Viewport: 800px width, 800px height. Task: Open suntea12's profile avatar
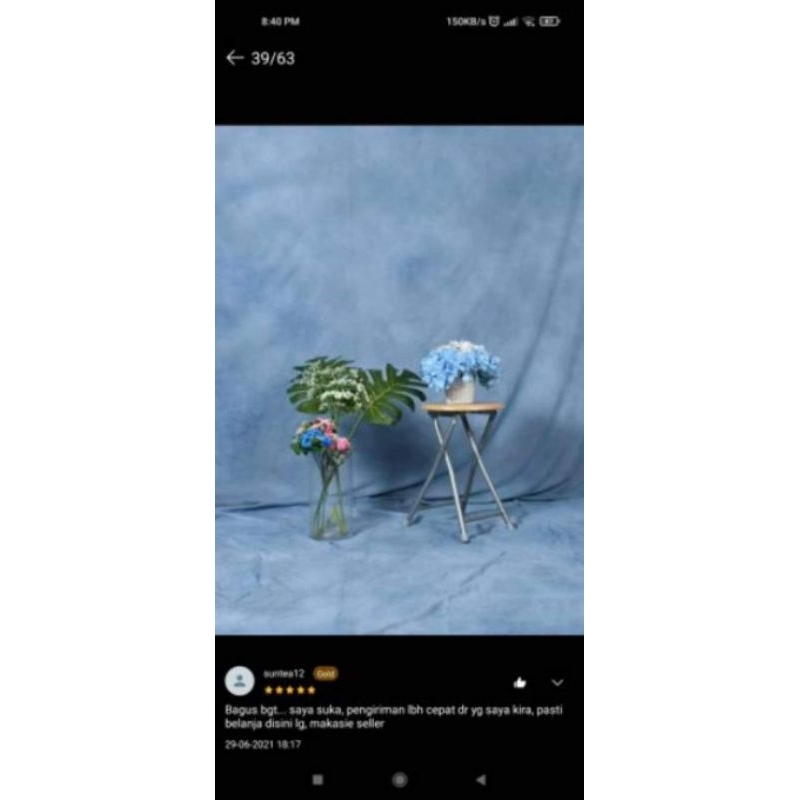239,681
